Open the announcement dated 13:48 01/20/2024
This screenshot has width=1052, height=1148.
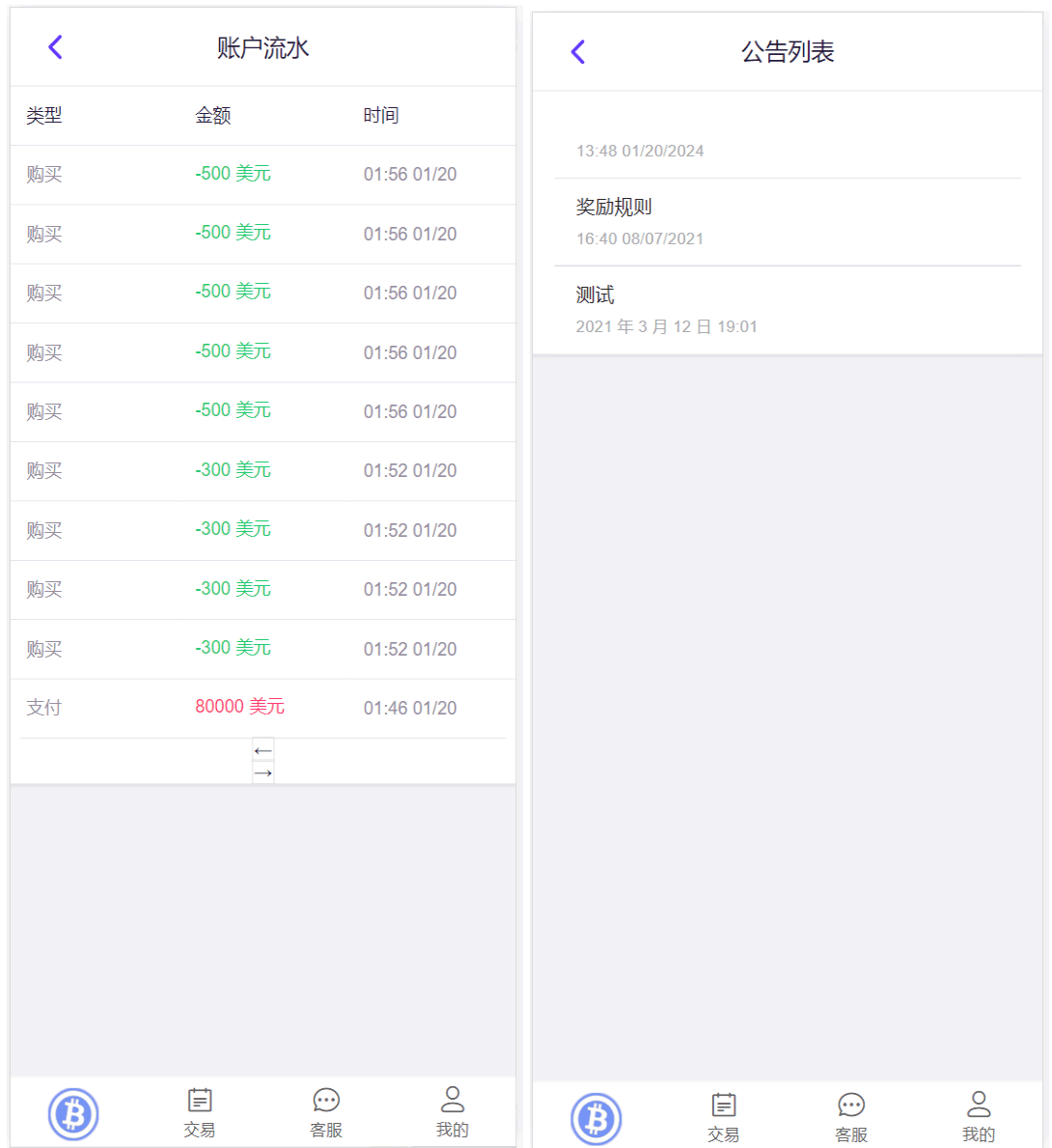coord(787,145)
